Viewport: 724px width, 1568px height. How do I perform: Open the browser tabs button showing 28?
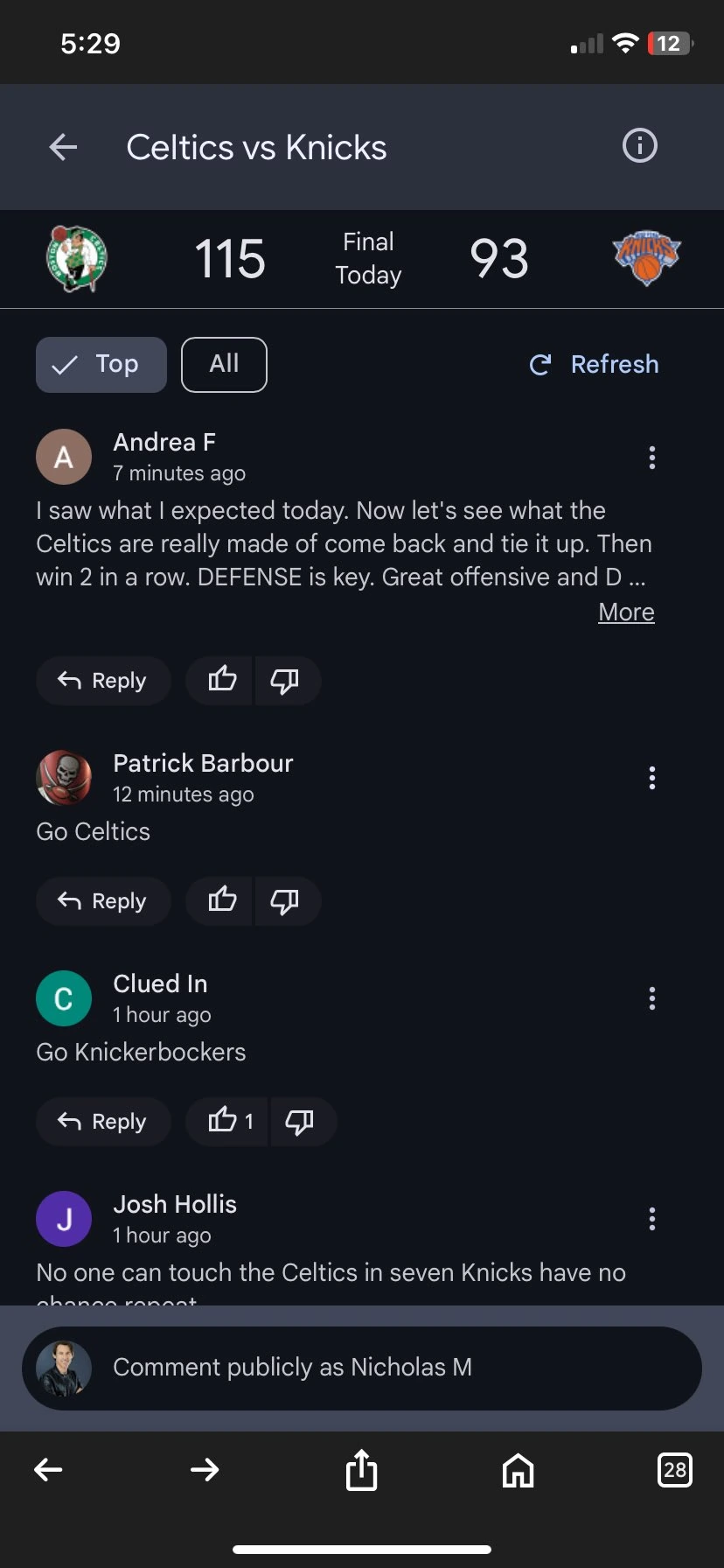pyautogui.click(x=674, y=1469)
